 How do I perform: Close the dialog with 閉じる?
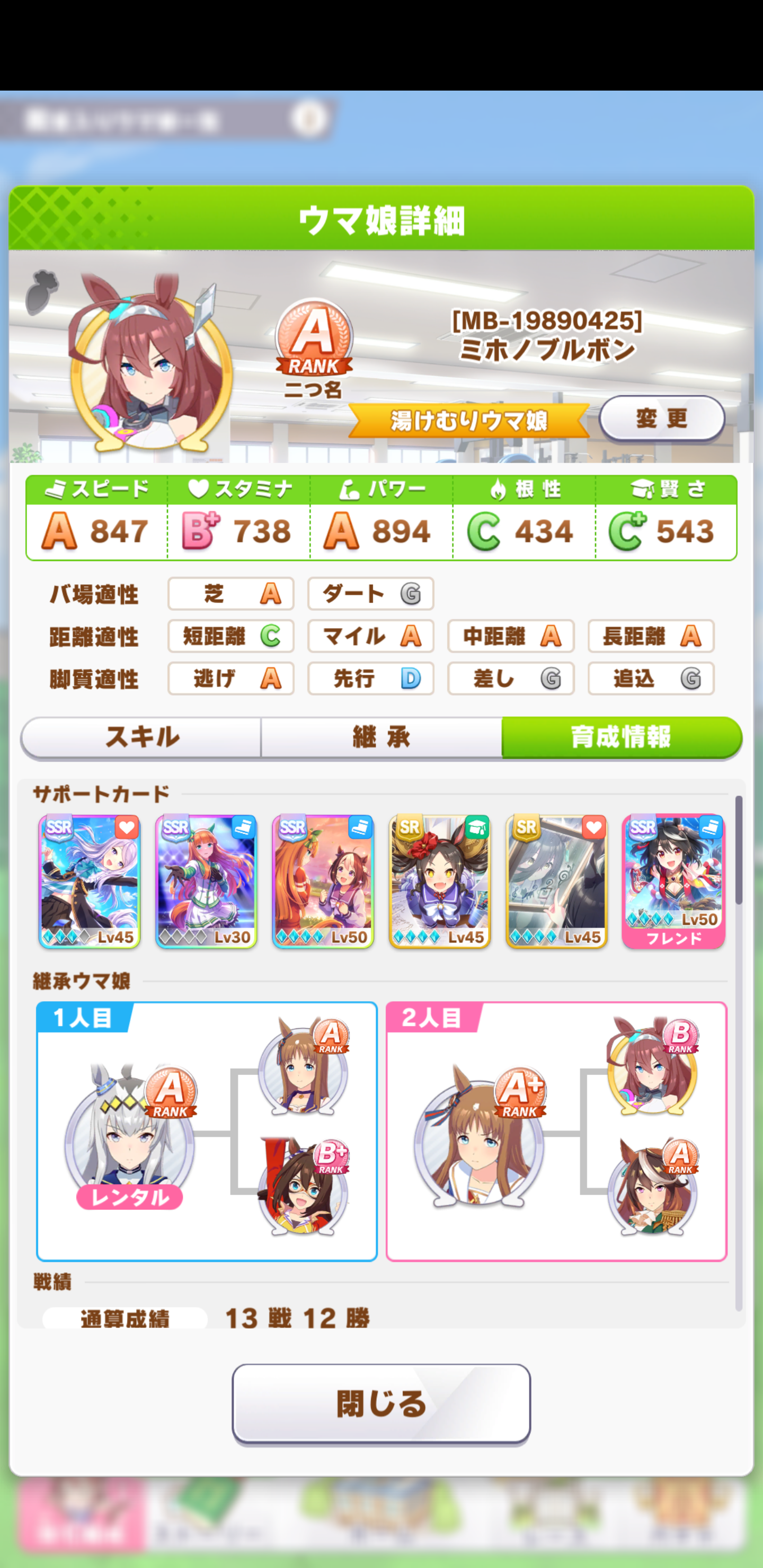click(381, 1402)
